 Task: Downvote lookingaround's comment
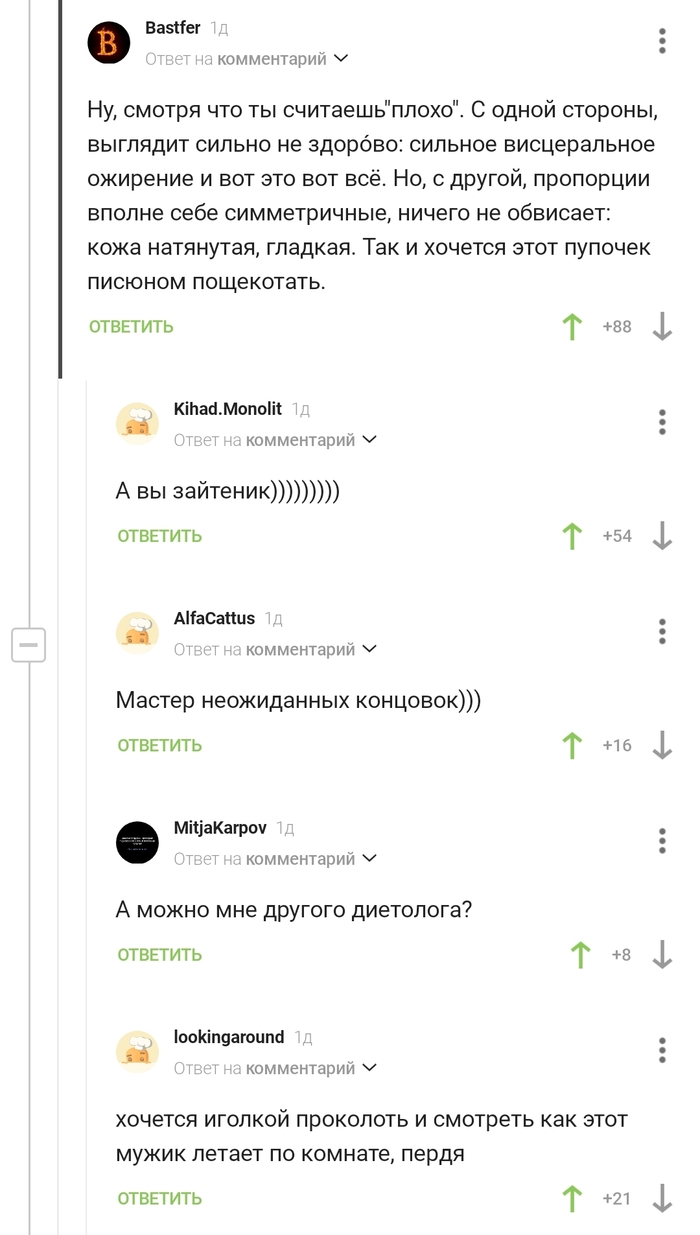coord(662,1198)
